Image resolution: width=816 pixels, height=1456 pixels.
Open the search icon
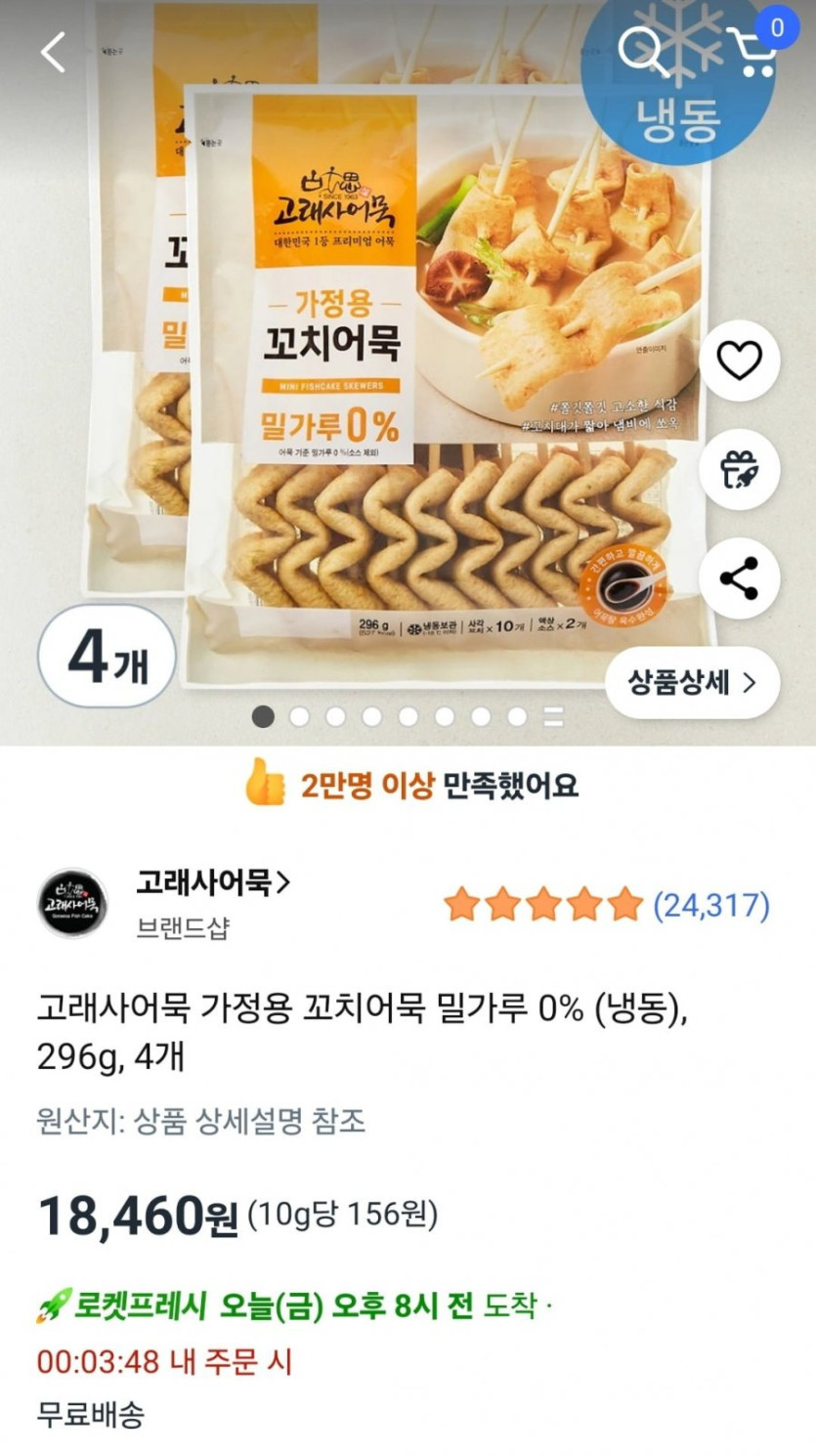(642, 51)
